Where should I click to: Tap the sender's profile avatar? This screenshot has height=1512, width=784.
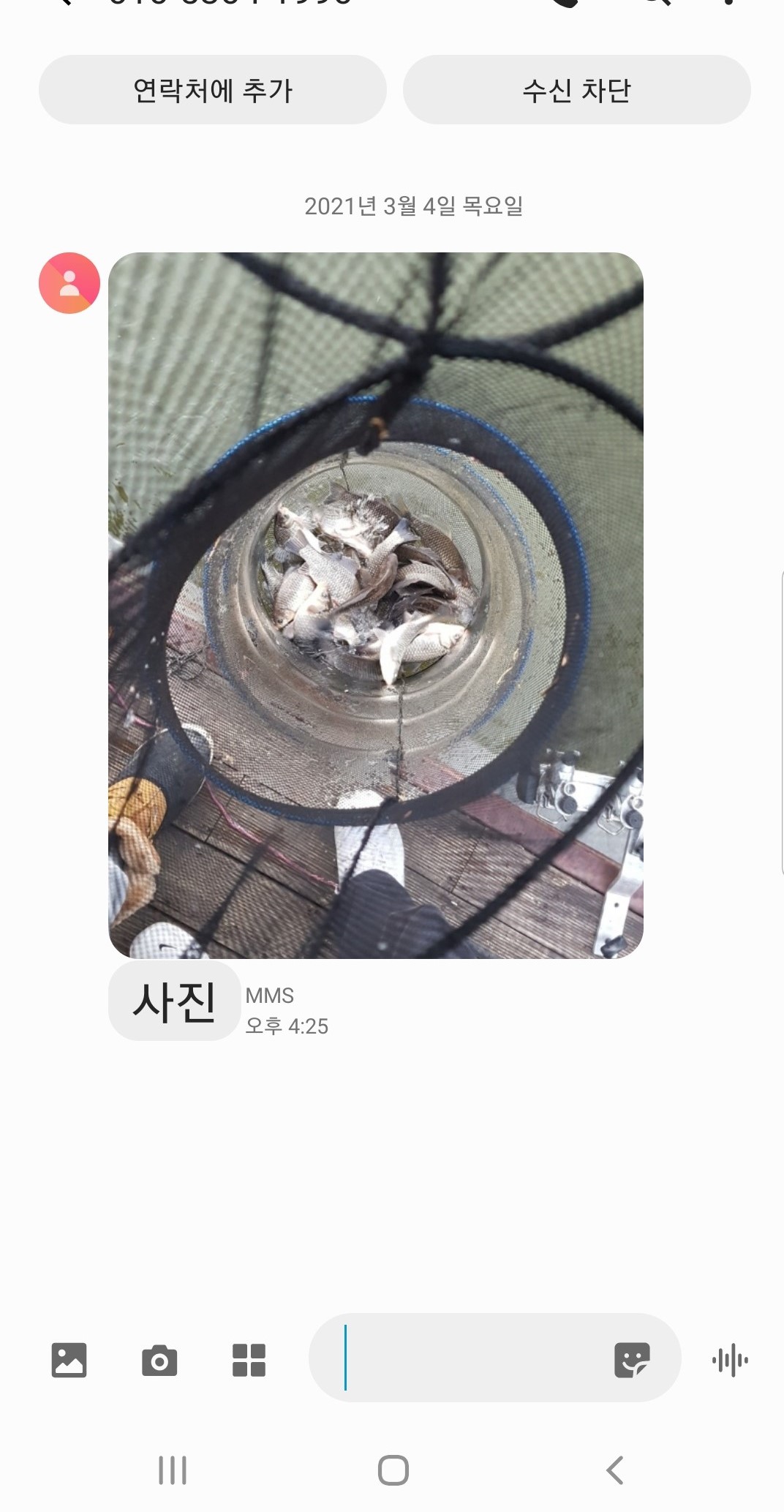69,283
